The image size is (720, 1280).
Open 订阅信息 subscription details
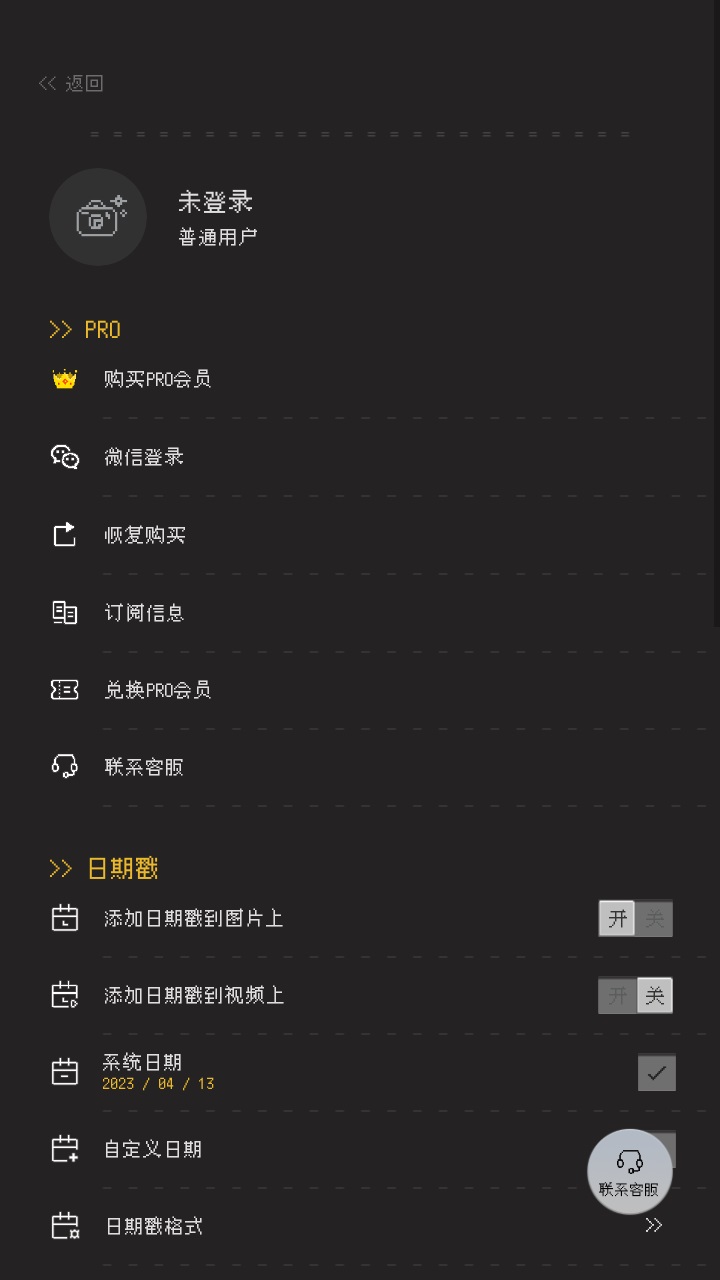point(145,613)
